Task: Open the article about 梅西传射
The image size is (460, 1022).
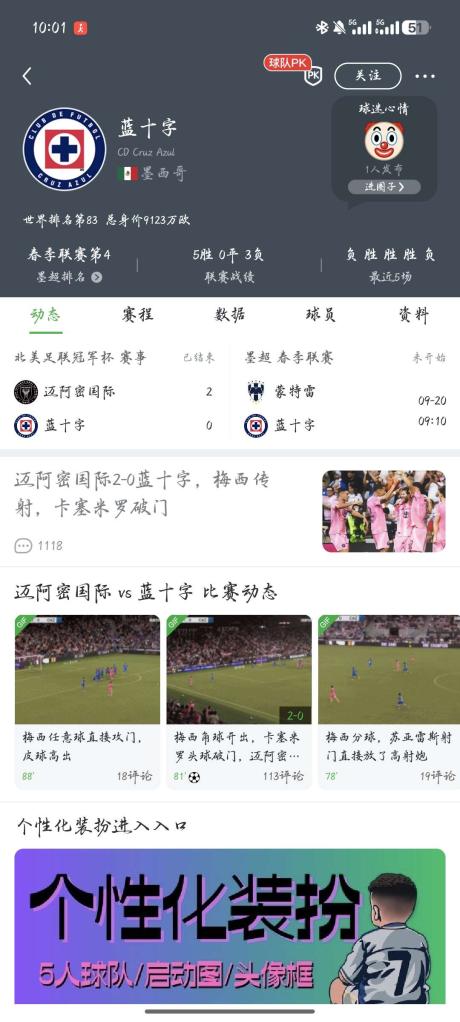Action: point(230,512)
